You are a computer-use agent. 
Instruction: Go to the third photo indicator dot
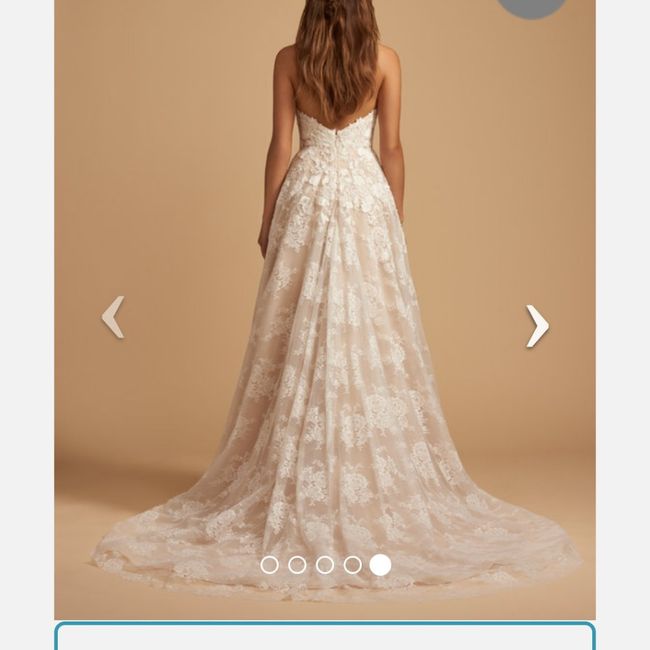(325, 565)
